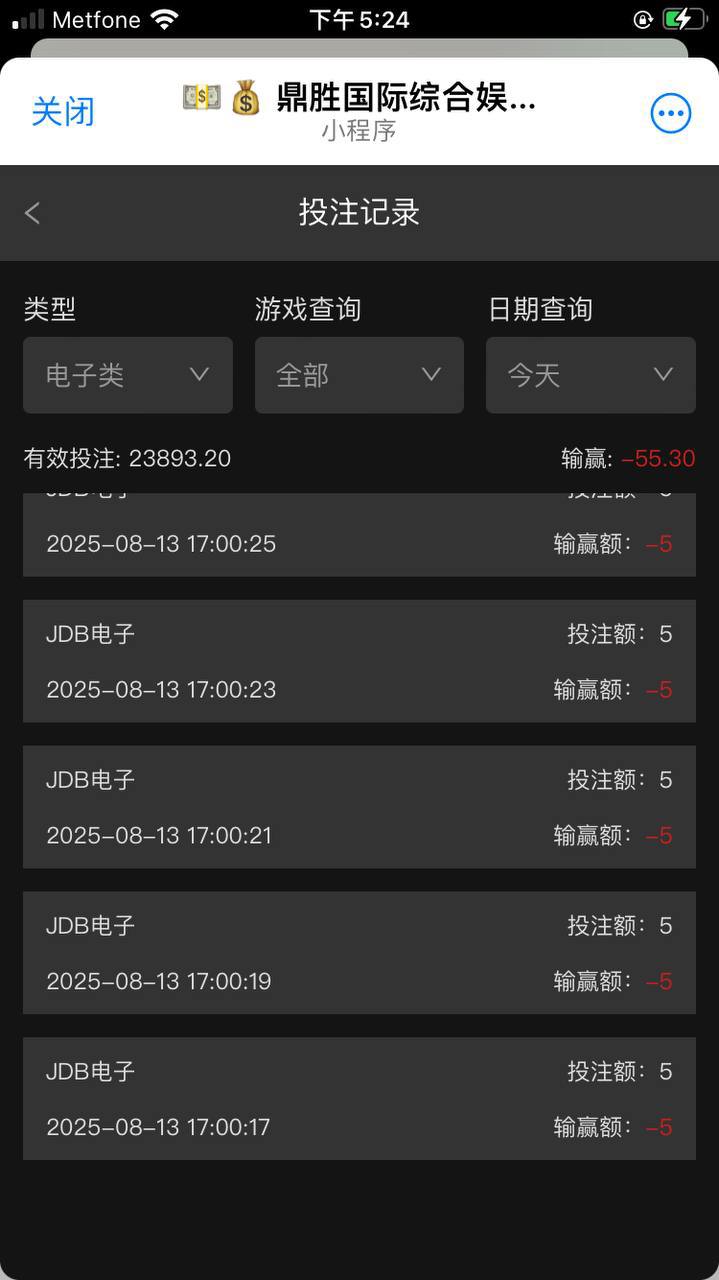Open the three-dot more options menu

670,113
